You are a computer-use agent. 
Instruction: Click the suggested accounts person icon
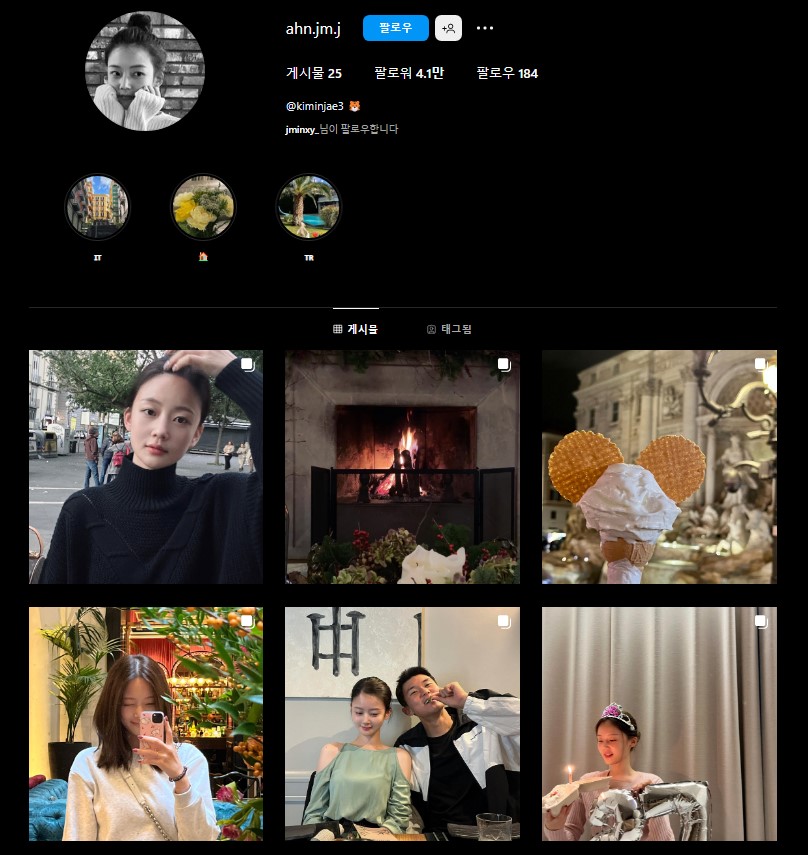(x=448, y=28)
